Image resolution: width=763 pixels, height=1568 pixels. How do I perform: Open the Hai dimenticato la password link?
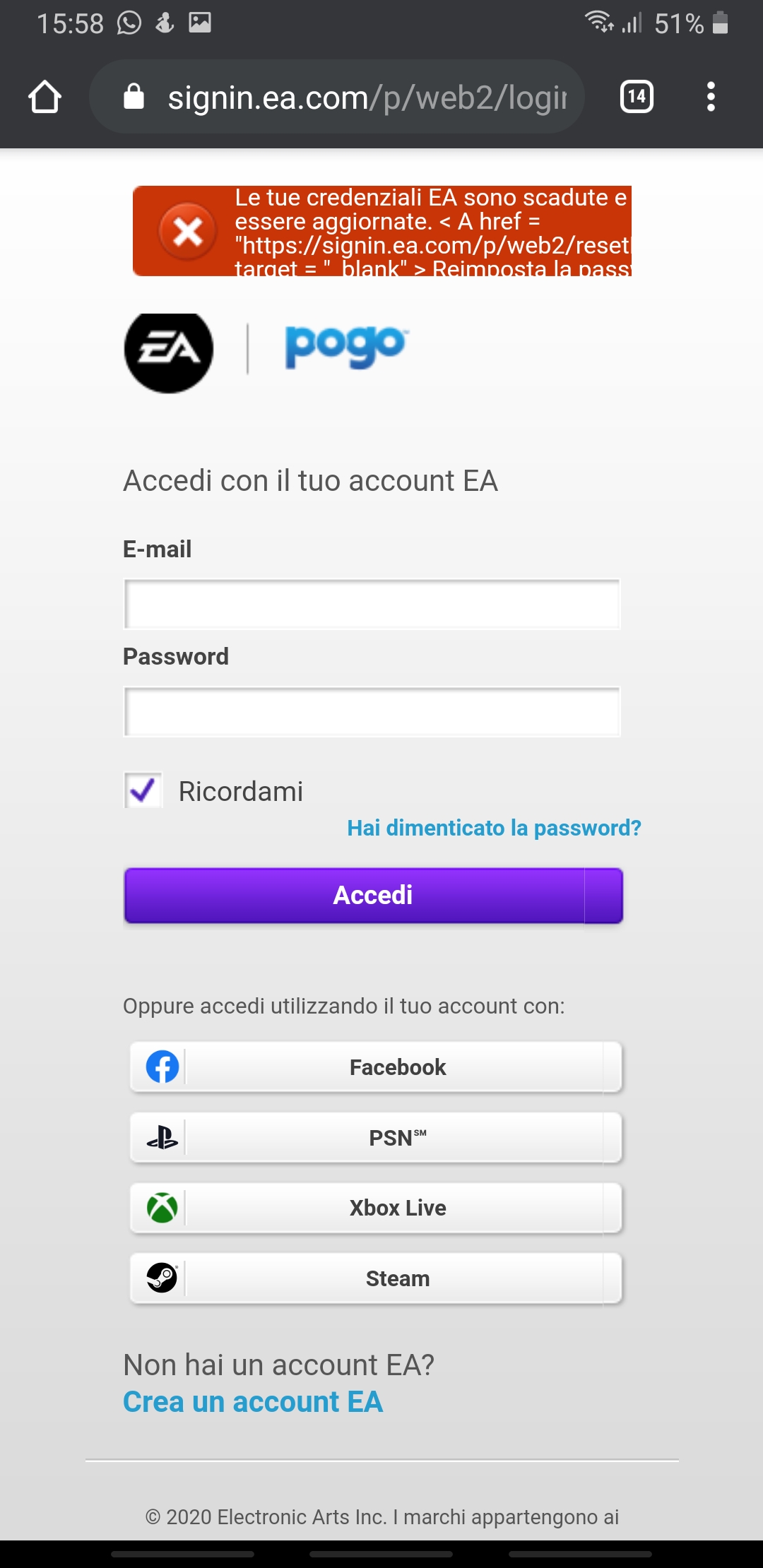coord(494,828)
